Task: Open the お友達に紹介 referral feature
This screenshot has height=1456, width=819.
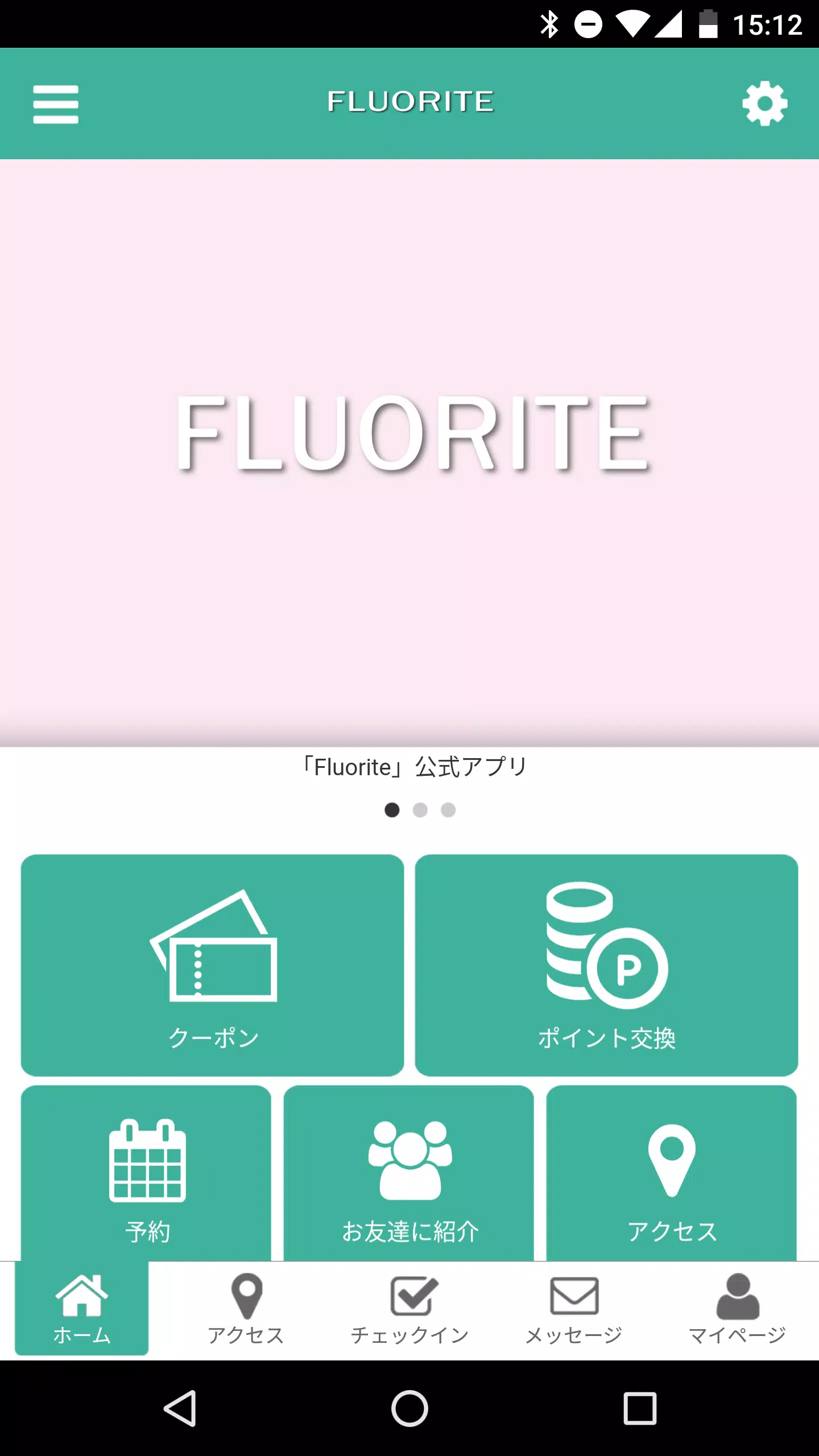Action: click(411, 1172)
